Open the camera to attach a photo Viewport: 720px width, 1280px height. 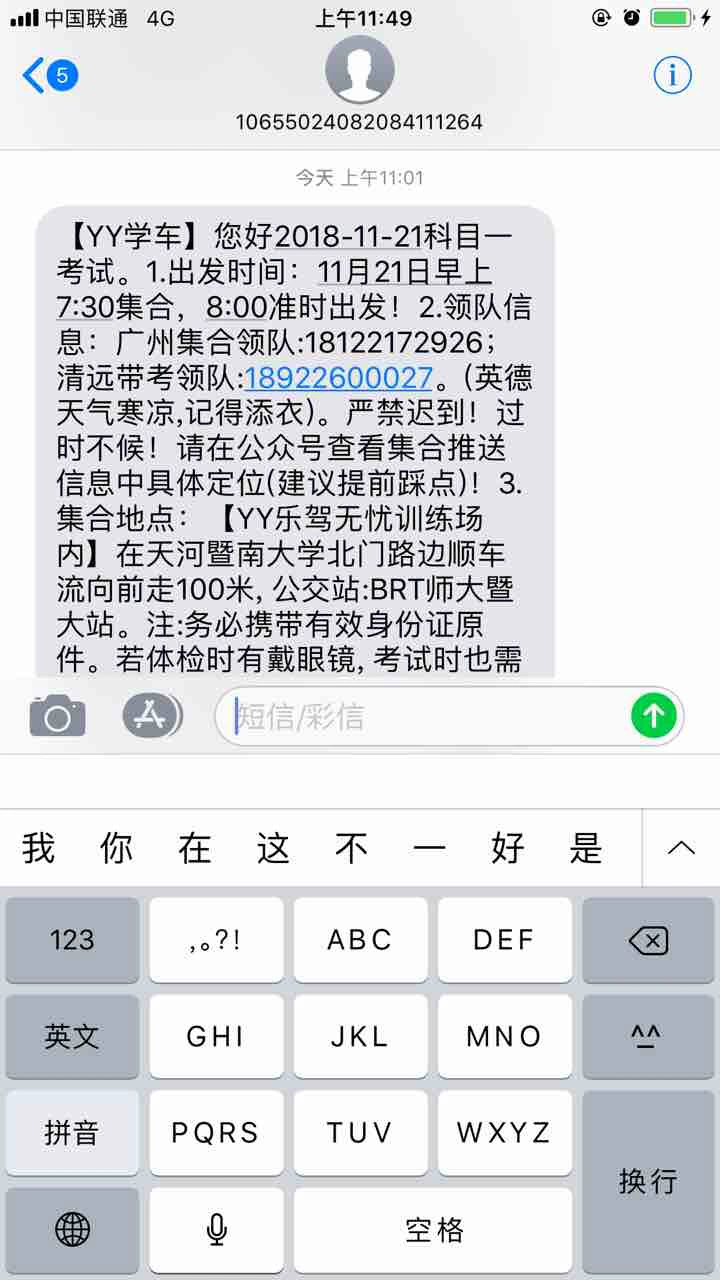click(x=57, y=716)
